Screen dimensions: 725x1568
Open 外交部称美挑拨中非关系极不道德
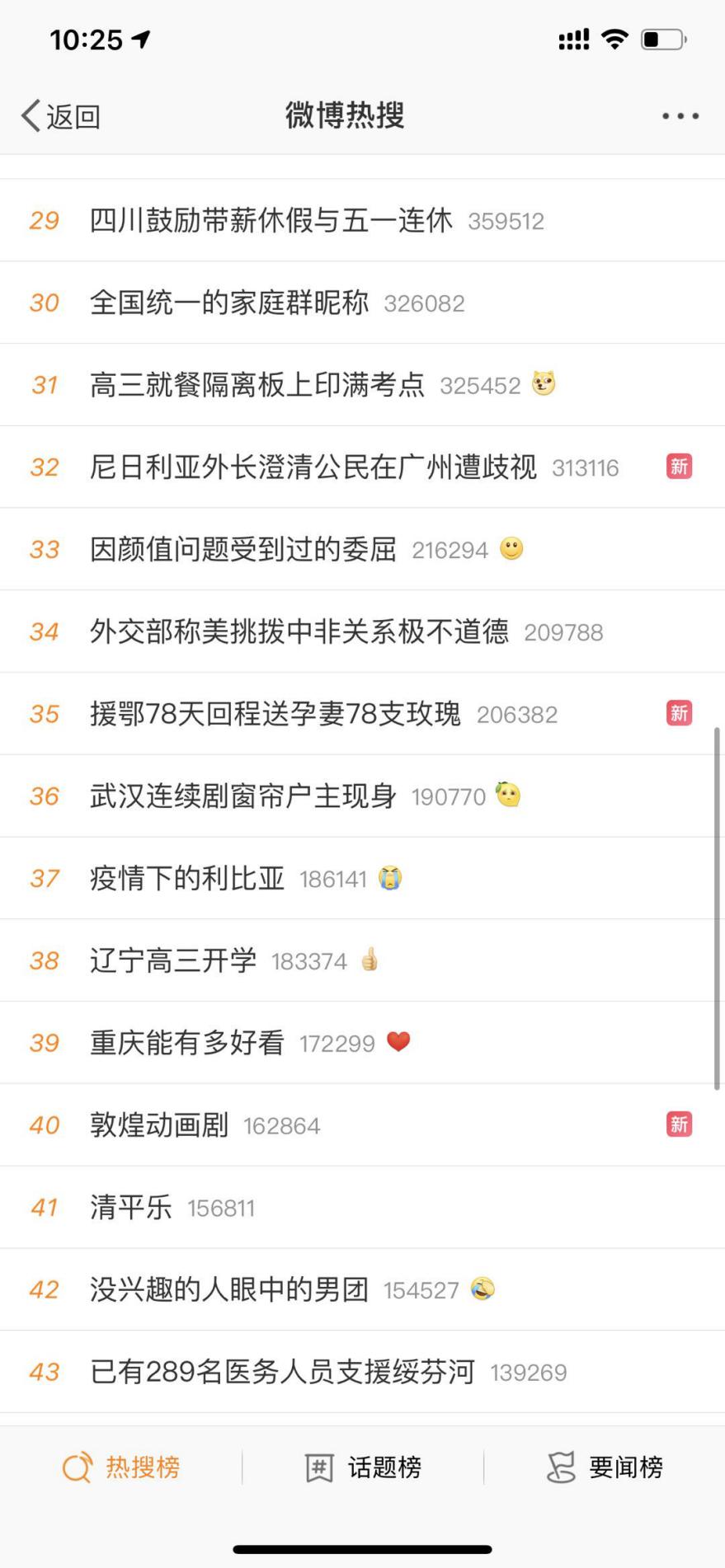click(x=299, y=632)
